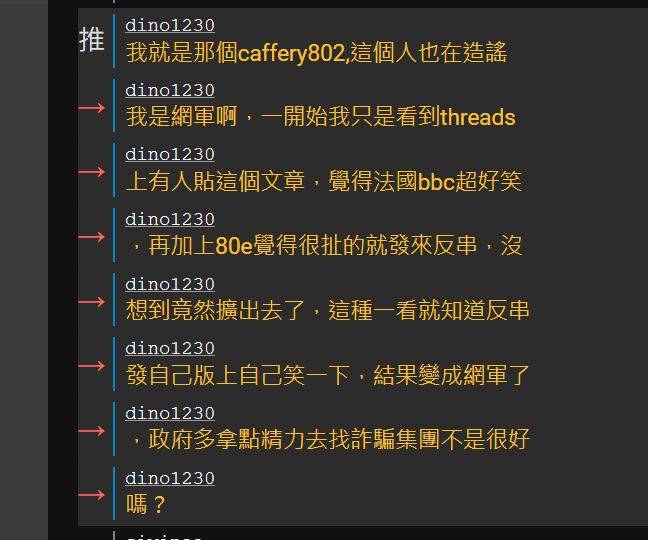This screenshot has height=540, width=648.
Task: Tap dino1230 username above the threads comment
Action: (169, 91)
